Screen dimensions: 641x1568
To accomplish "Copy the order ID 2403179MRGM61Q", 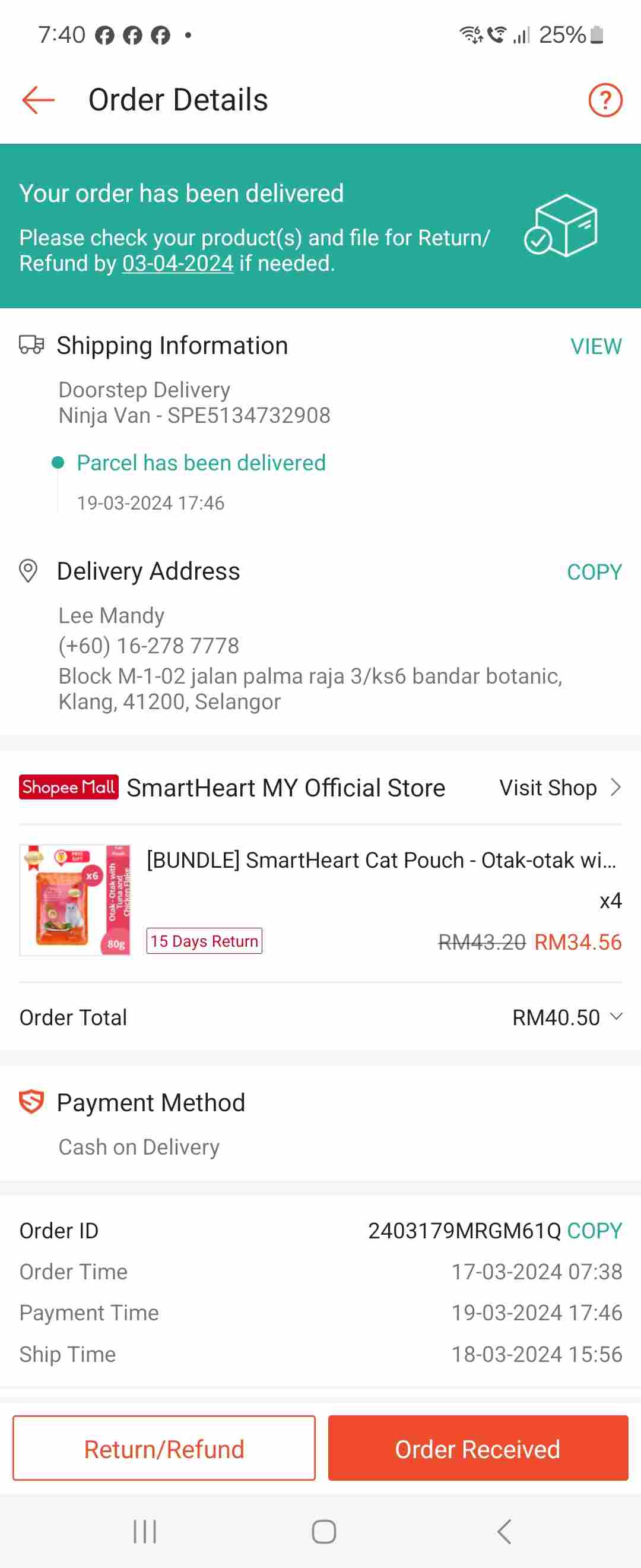I will tap(594, 1230).
